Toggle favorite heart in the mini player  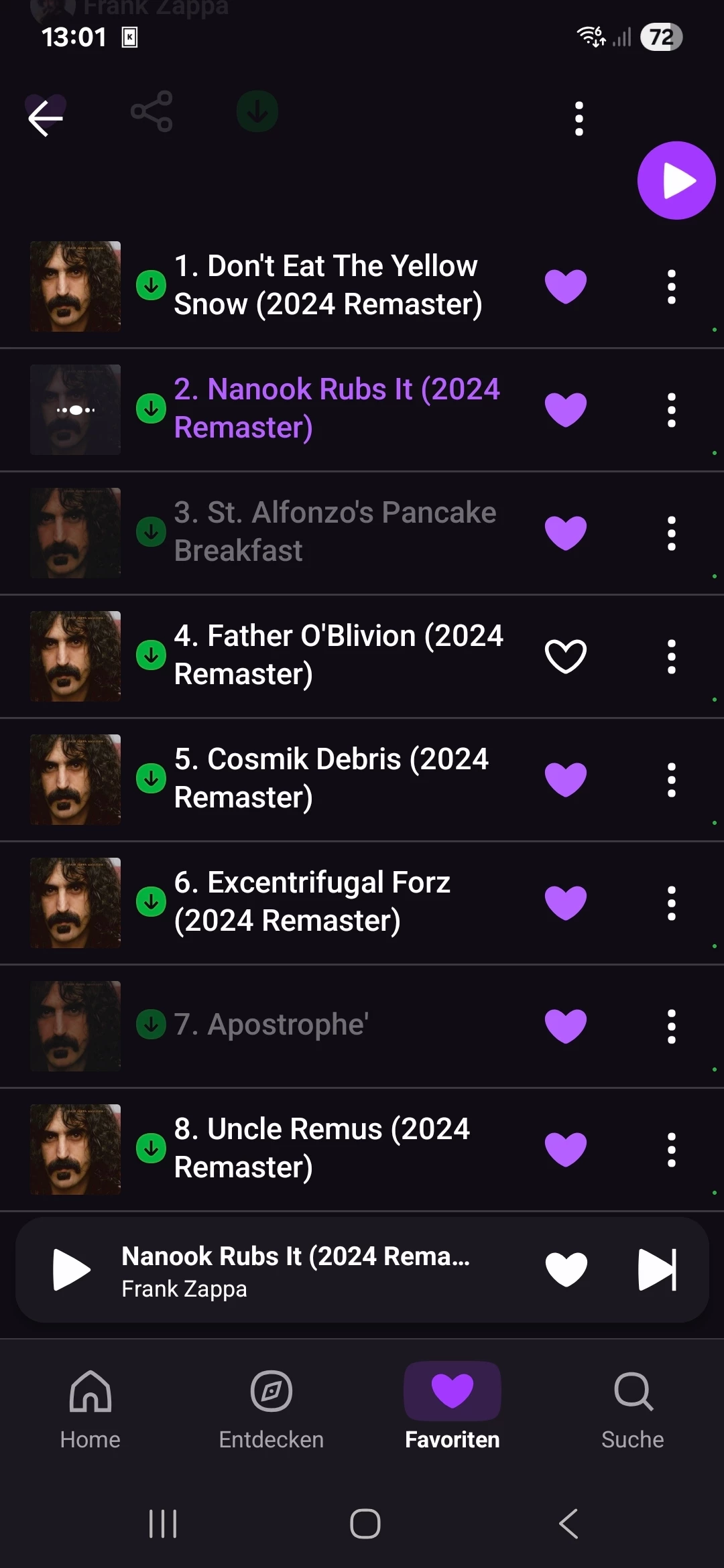(x=566, y=1269)
